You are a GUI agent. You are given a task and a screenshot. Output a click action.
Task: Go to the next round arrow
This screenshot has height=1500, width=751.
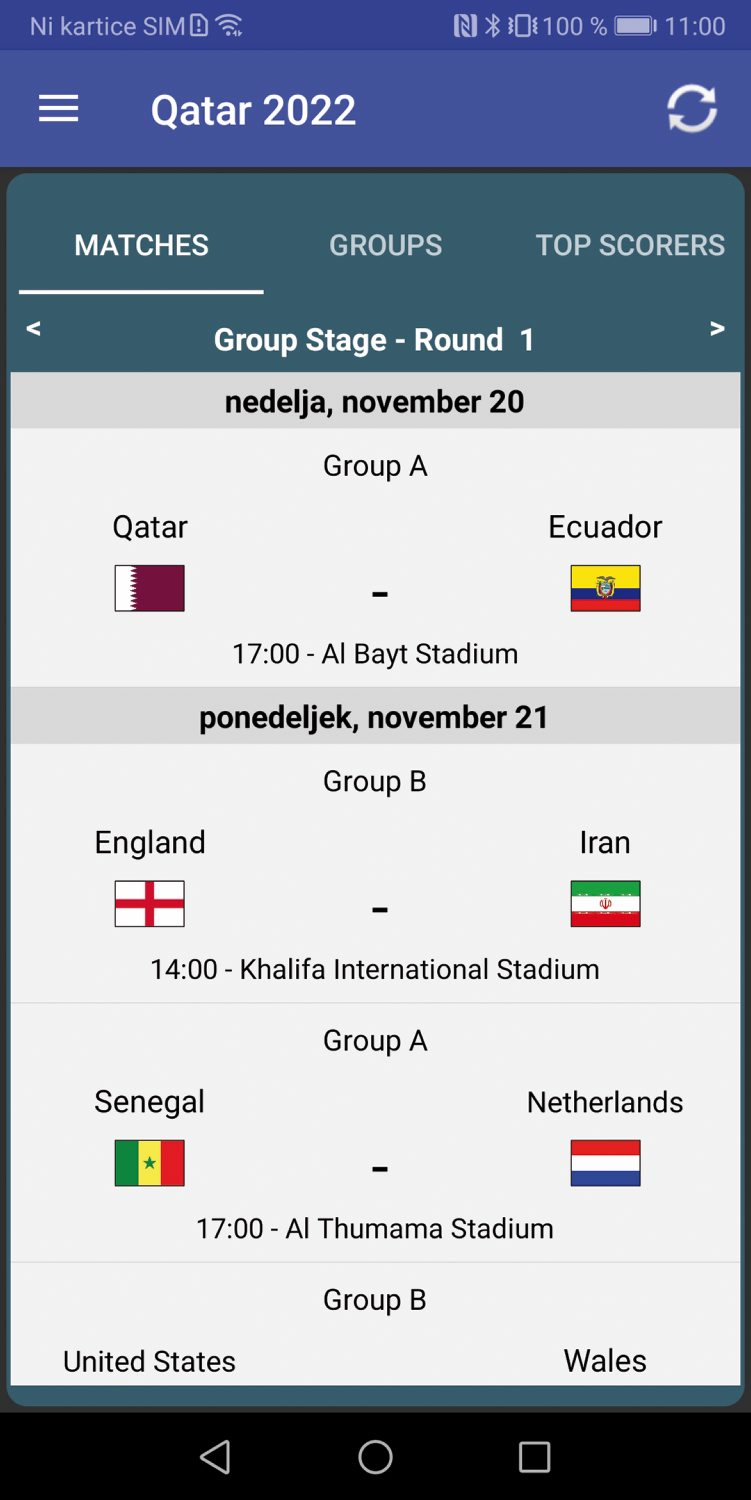[x=717, y=328]
